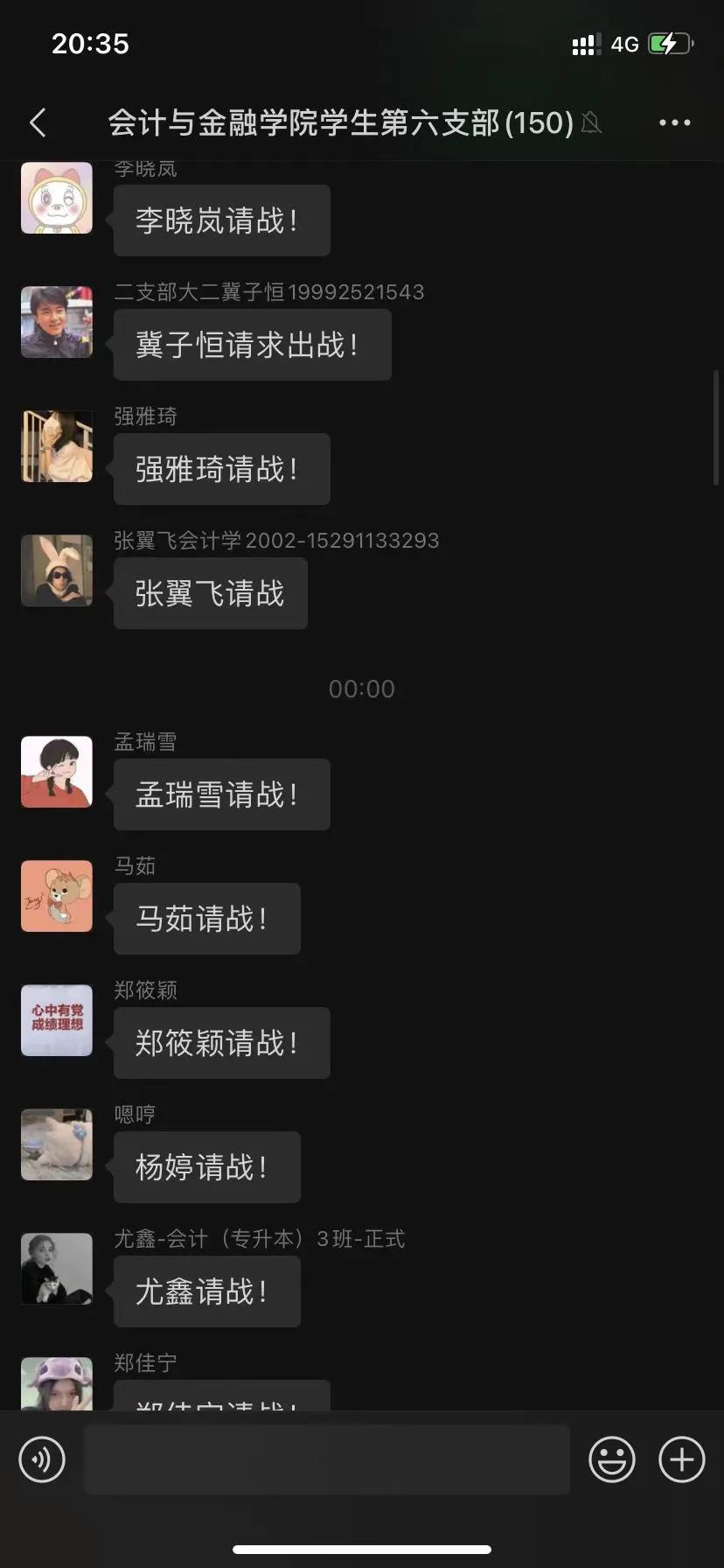Open 李晓岚's avatar profile

click(57, 198)
